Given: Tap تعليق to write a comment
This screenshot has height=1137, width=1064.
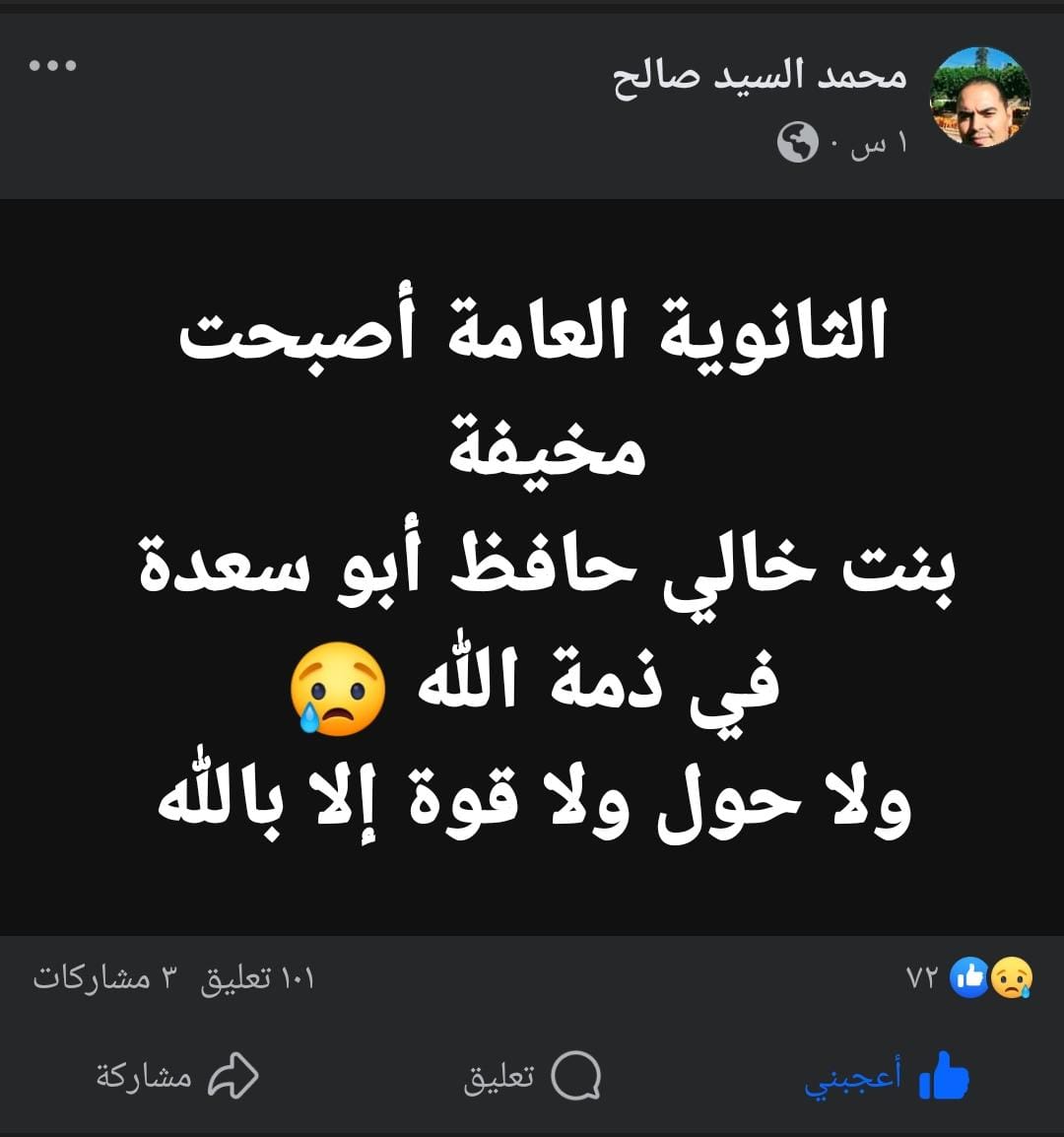Looking at the screenshot, I should (x=532, y=1076).
